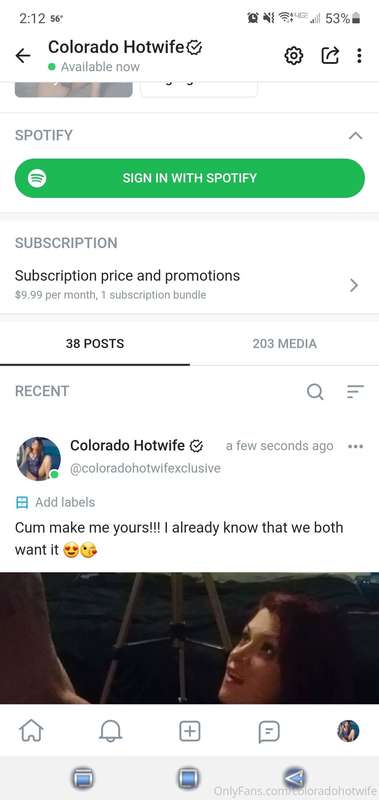Screen dimensions: 379x800
Task: Switch to the 203 Media tab
Action: [284, 344]
